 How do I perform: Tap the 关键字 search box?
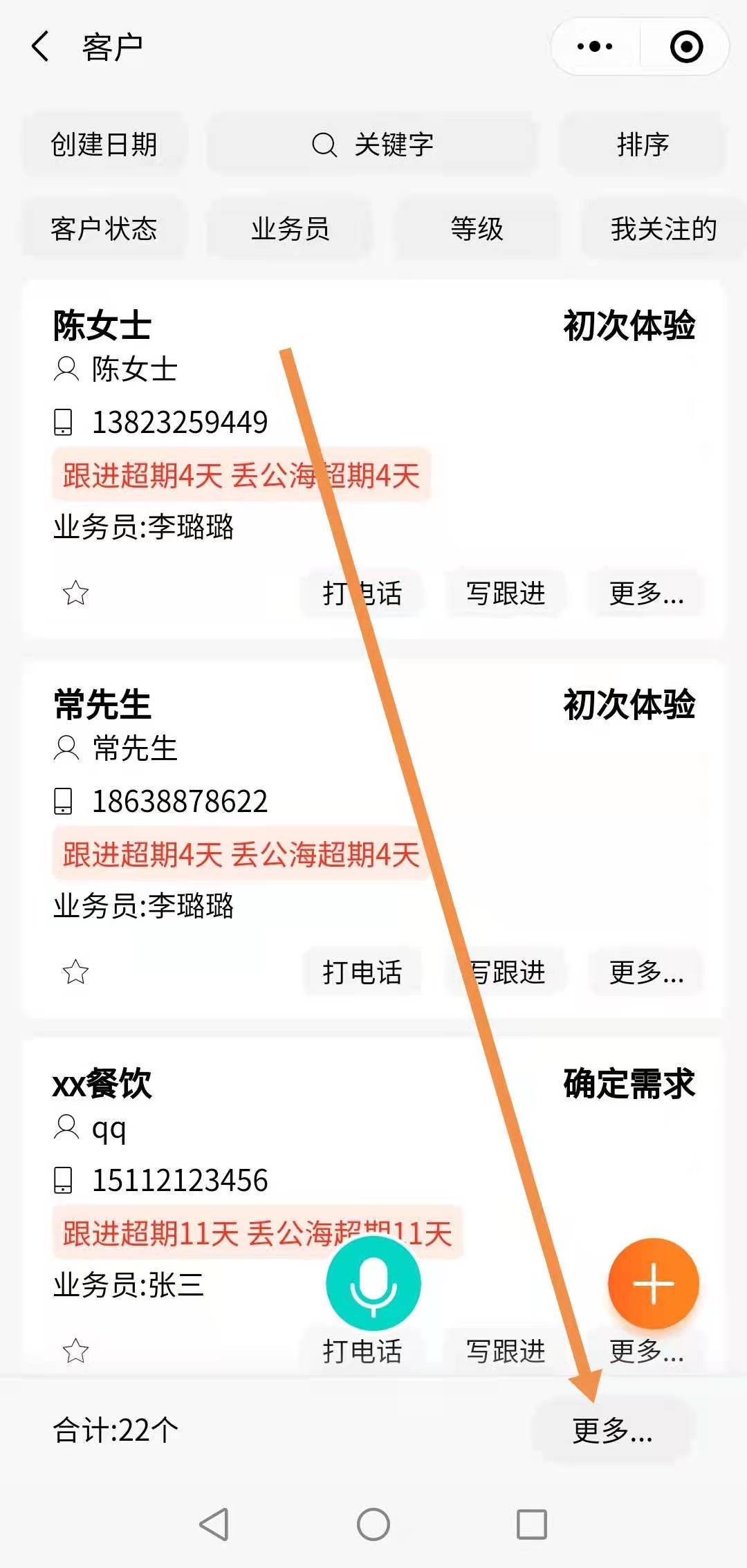pyautogui.click(x=372, y=145)
